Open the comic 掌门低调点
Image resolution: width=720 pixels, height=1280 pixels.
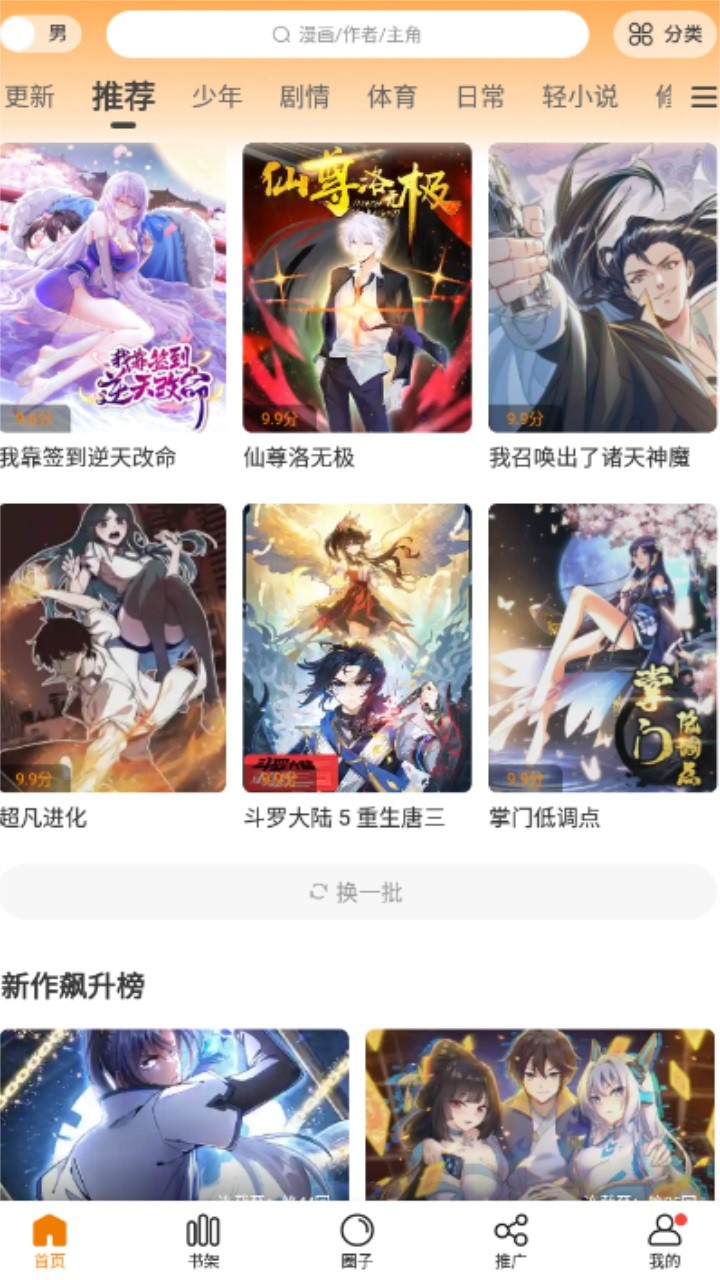pos(602,648)
